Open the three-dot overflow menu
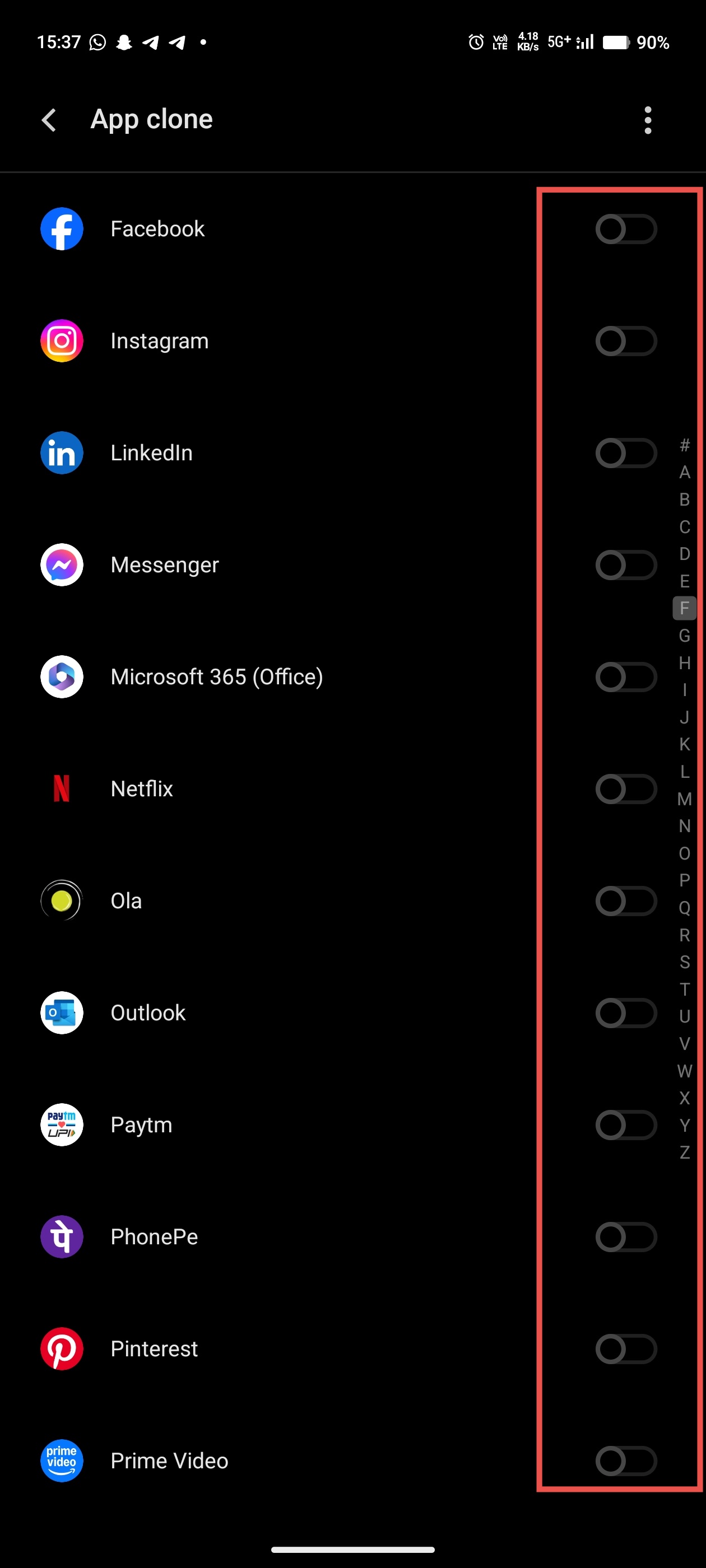Image resolution: width=706 pixels, height=1568 pixels. point(648,120)
